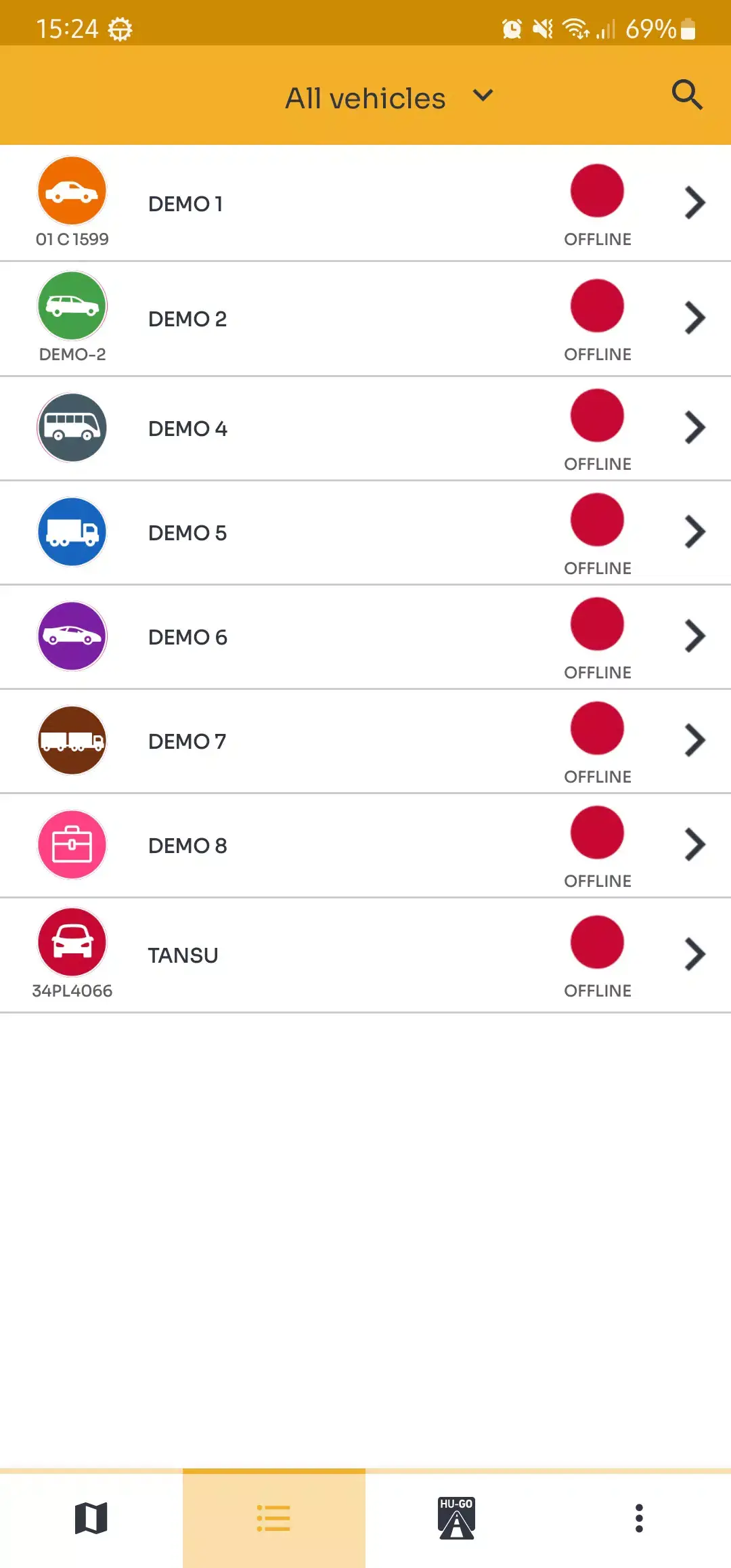Open the map view from bottom navigation
The image size is (731, 1568).
click(91, 1519)
